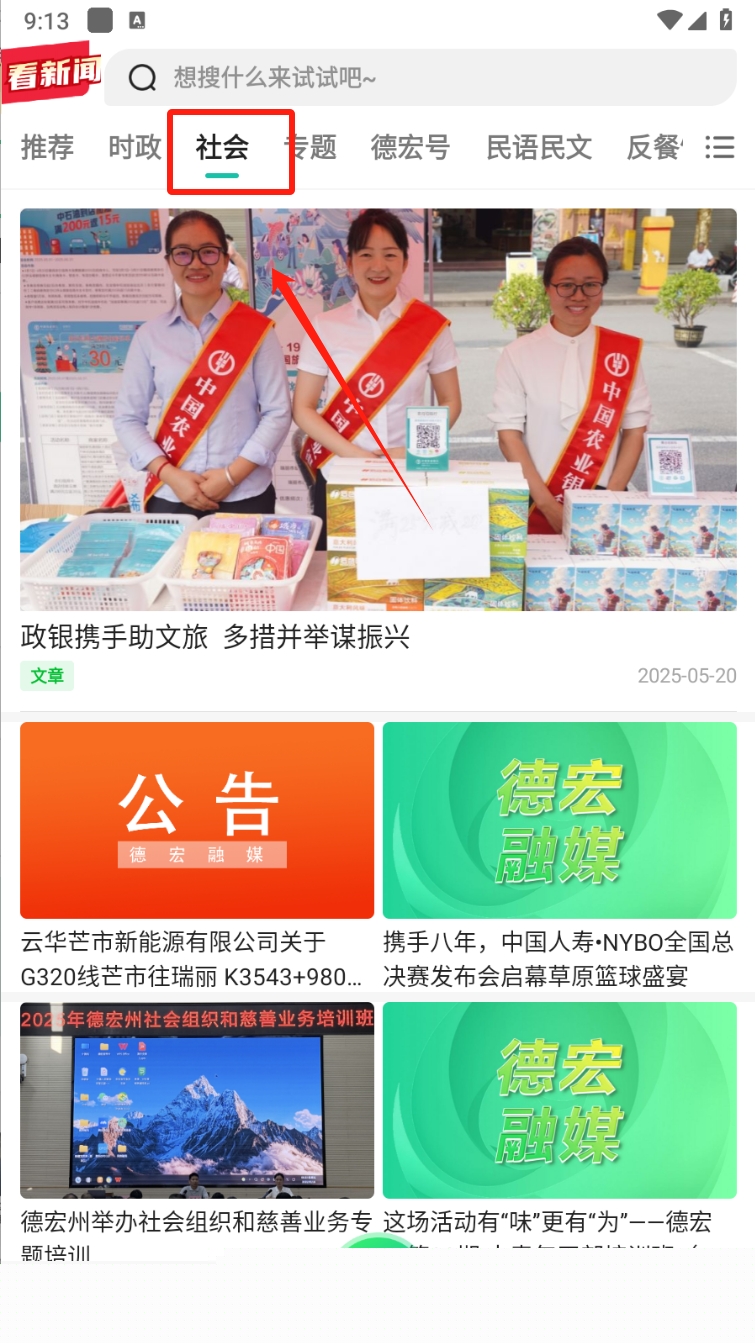The image size is (755, 1343).
Task: Open the 德宏号 tab
Action: click(410, 148)
